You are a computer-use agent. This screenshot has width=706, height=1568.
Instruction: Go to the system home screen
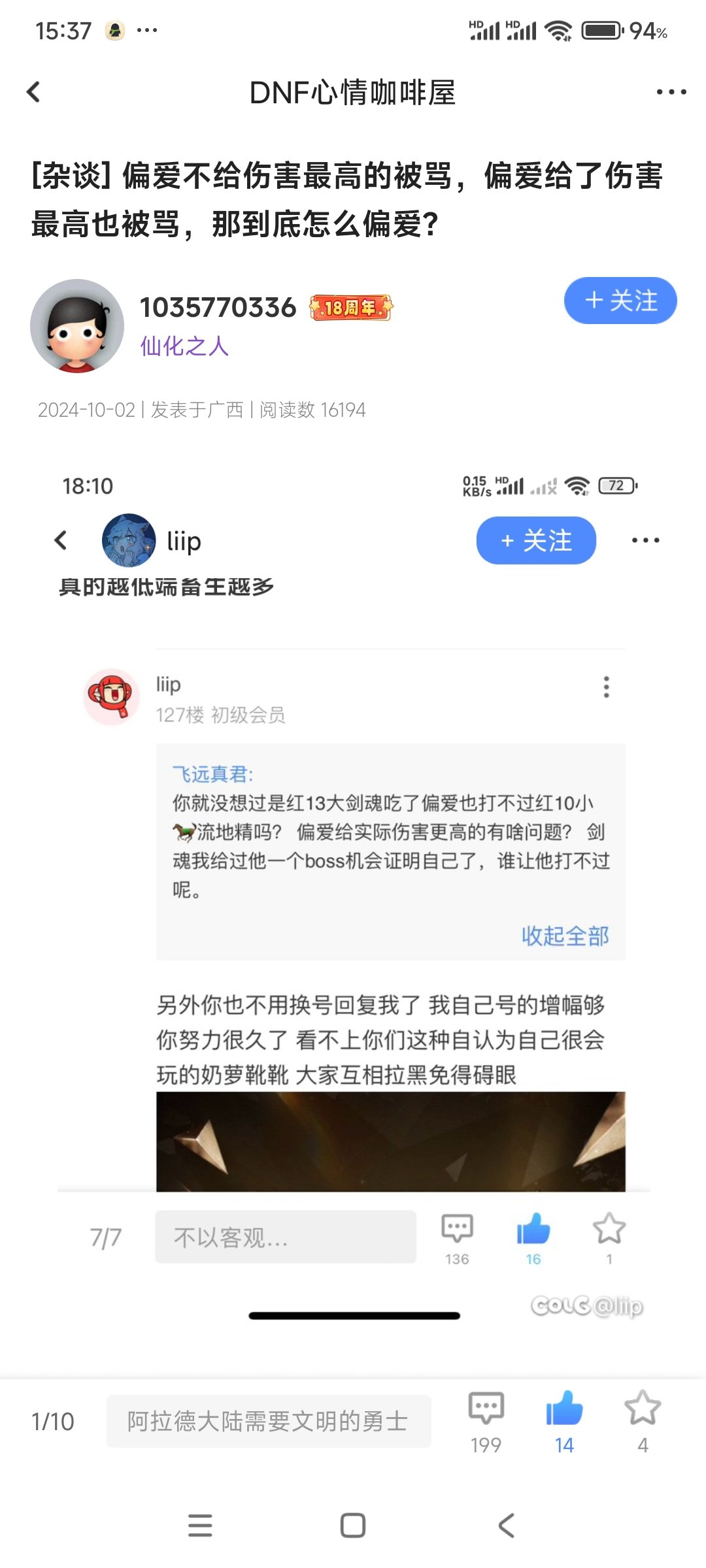(x=353, y=1526)
